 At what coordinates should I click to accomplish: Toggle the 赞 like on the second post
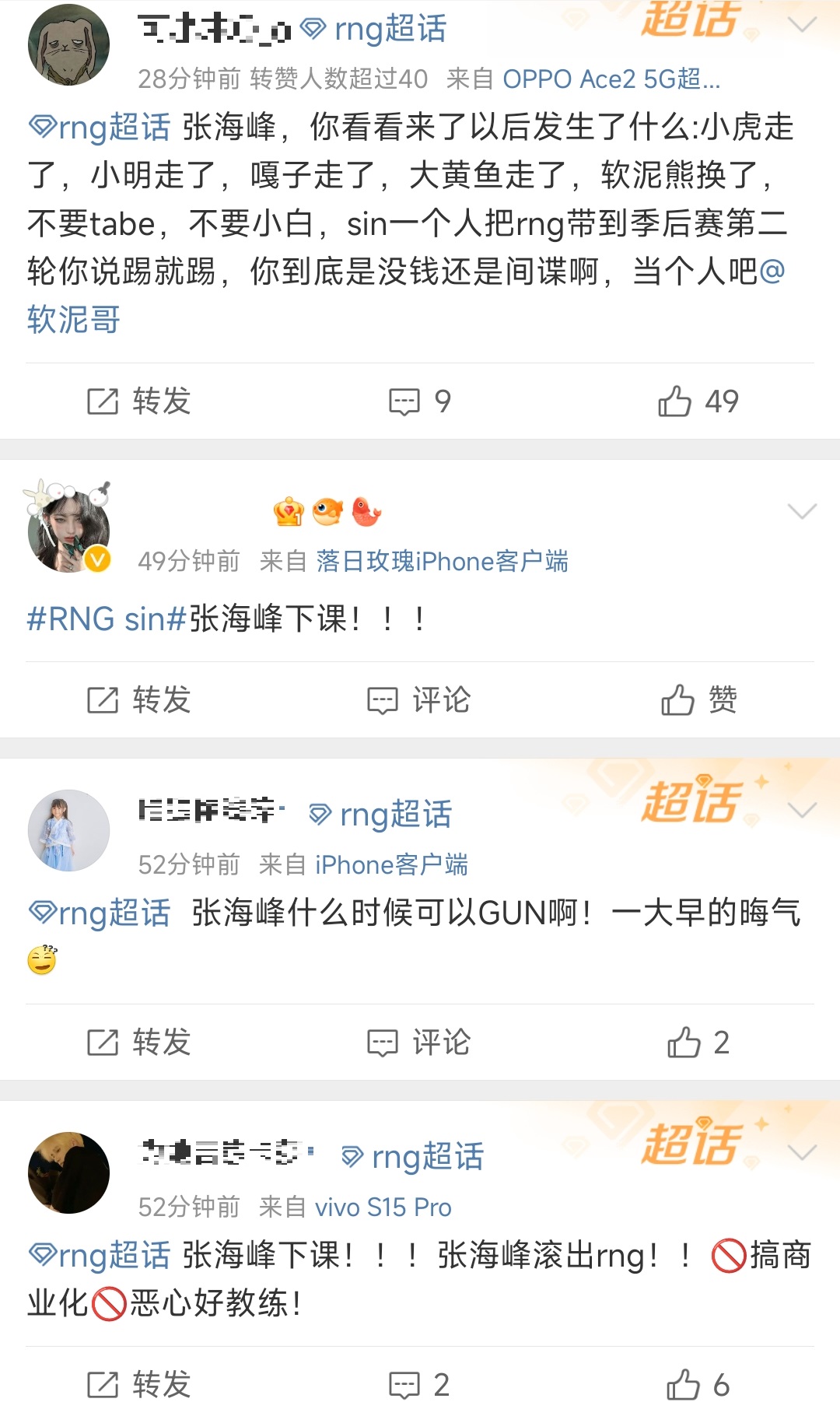pyautogui.click(x=684, y=699)
